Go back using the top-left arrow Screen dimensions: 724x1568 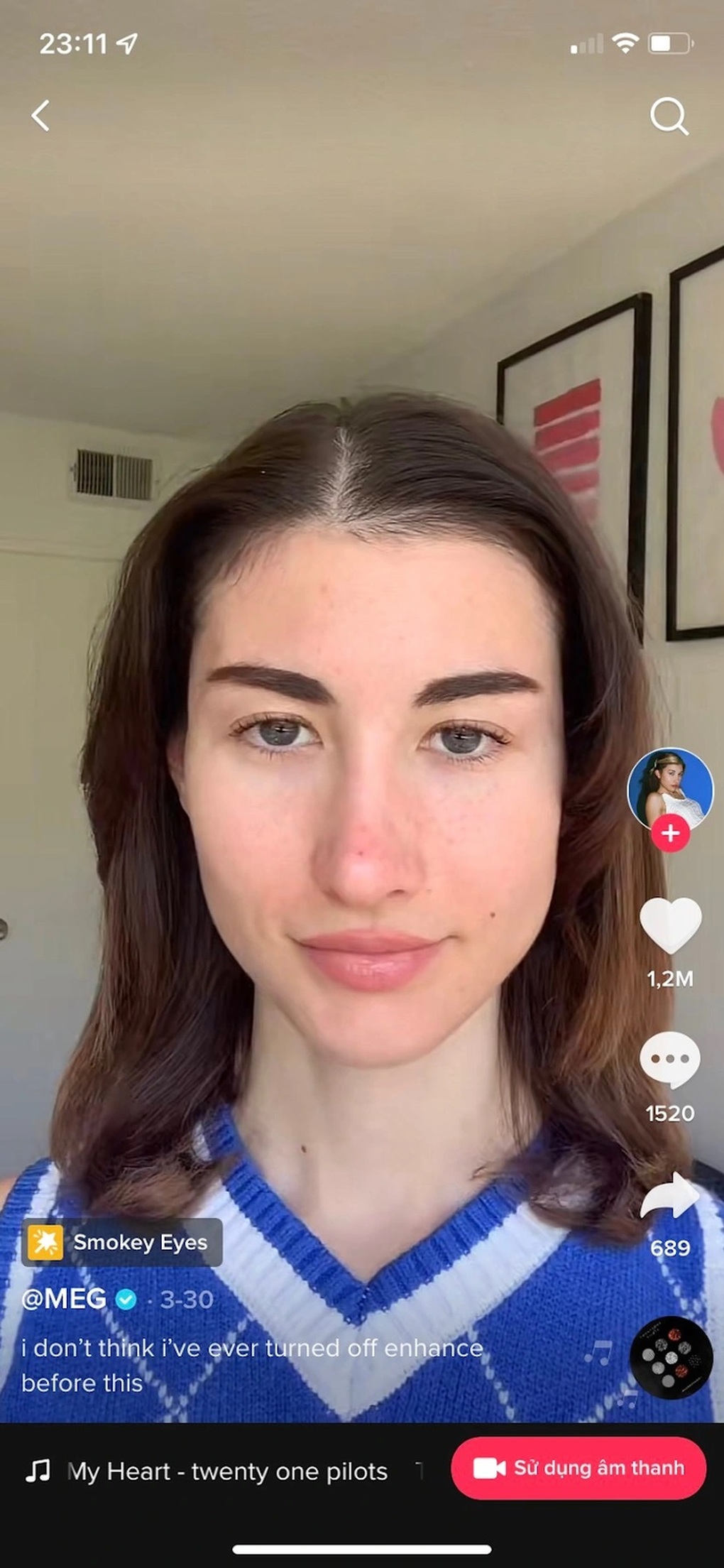coord(41,115)
